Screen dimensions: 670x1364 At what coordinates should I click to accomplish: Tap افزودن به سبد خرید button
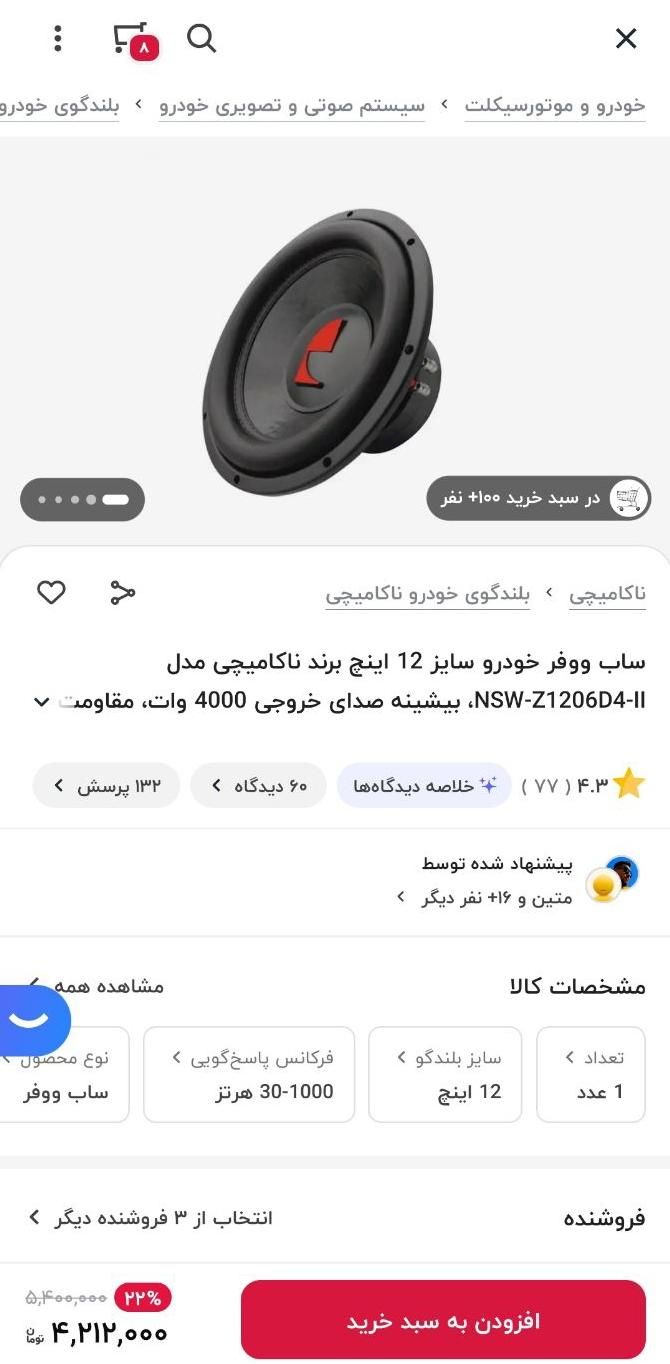443,1320
